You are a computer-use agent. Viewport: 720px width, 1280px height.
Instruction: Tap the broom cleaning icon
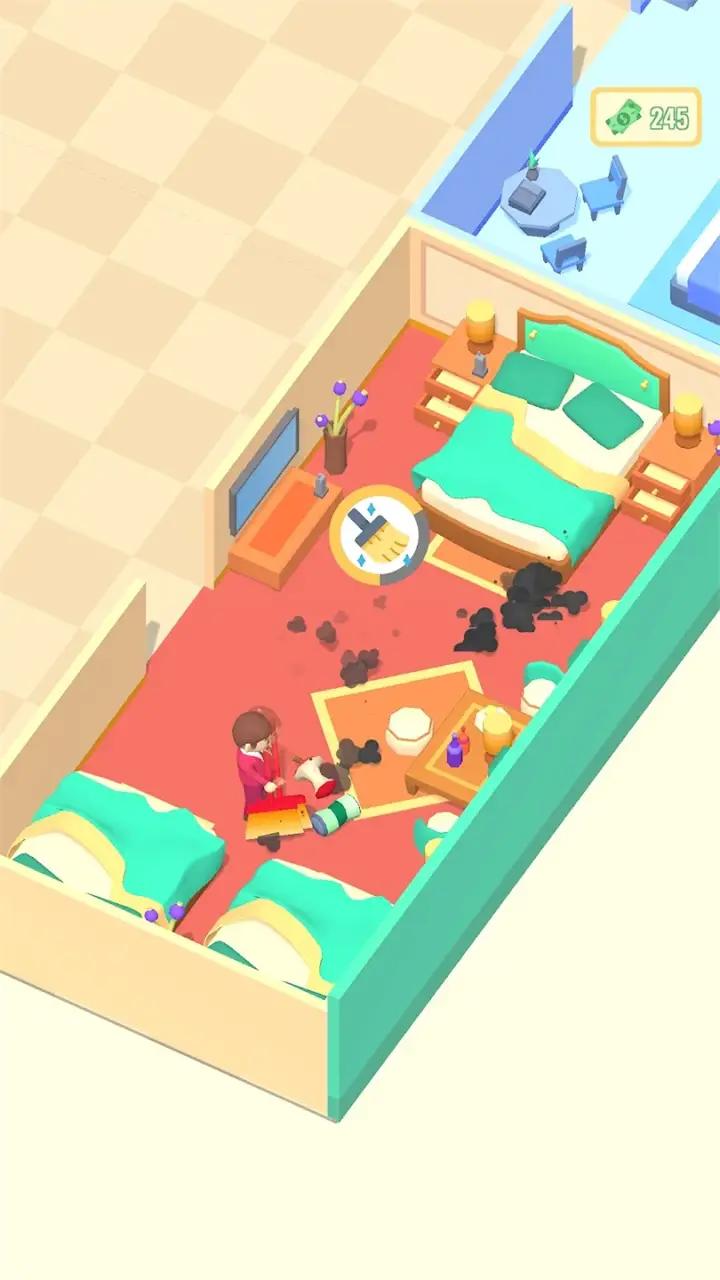coord(379,535)
